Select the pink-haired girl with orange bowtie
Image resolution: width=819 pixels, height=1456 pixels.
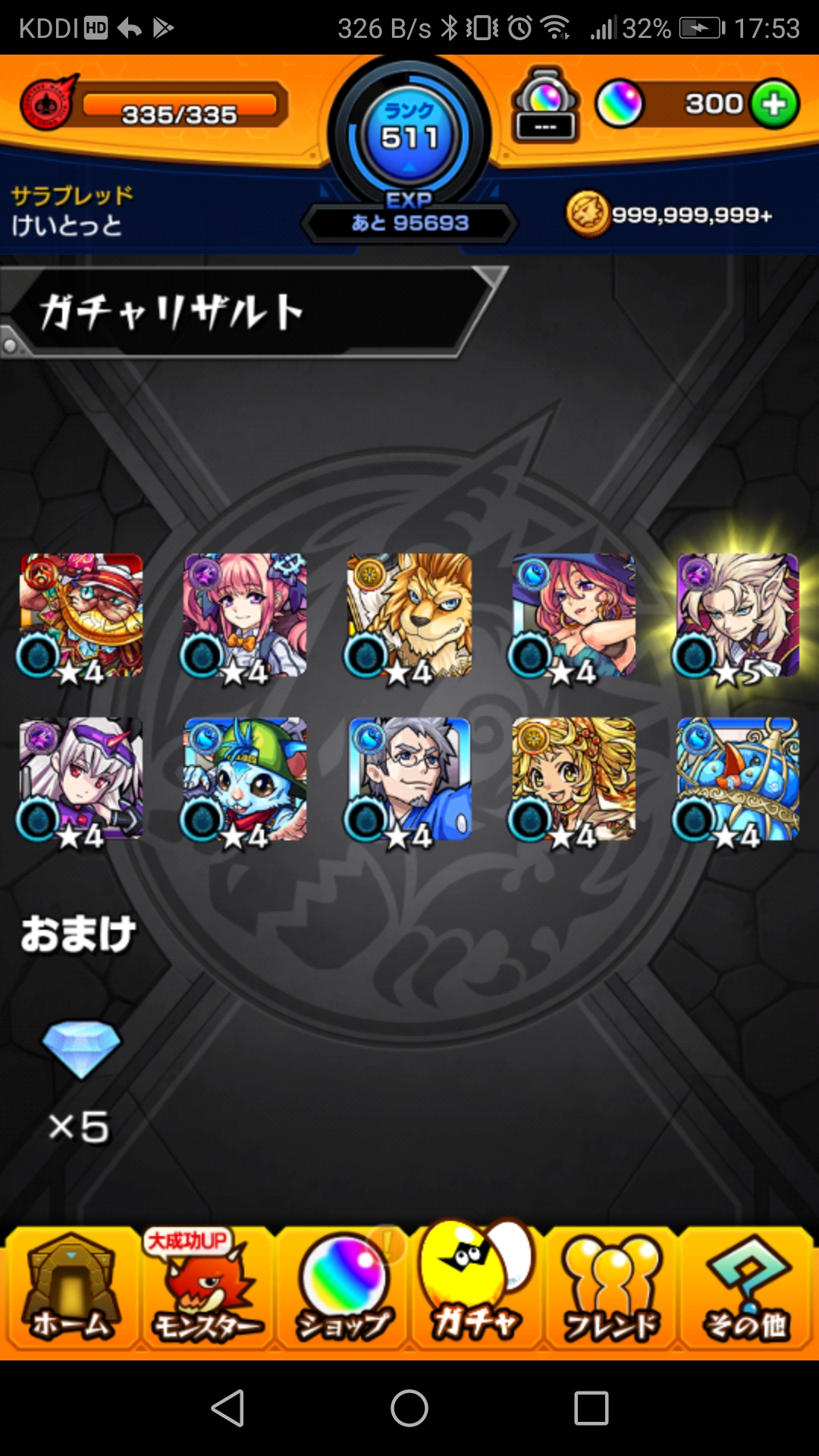coord(245,615)
